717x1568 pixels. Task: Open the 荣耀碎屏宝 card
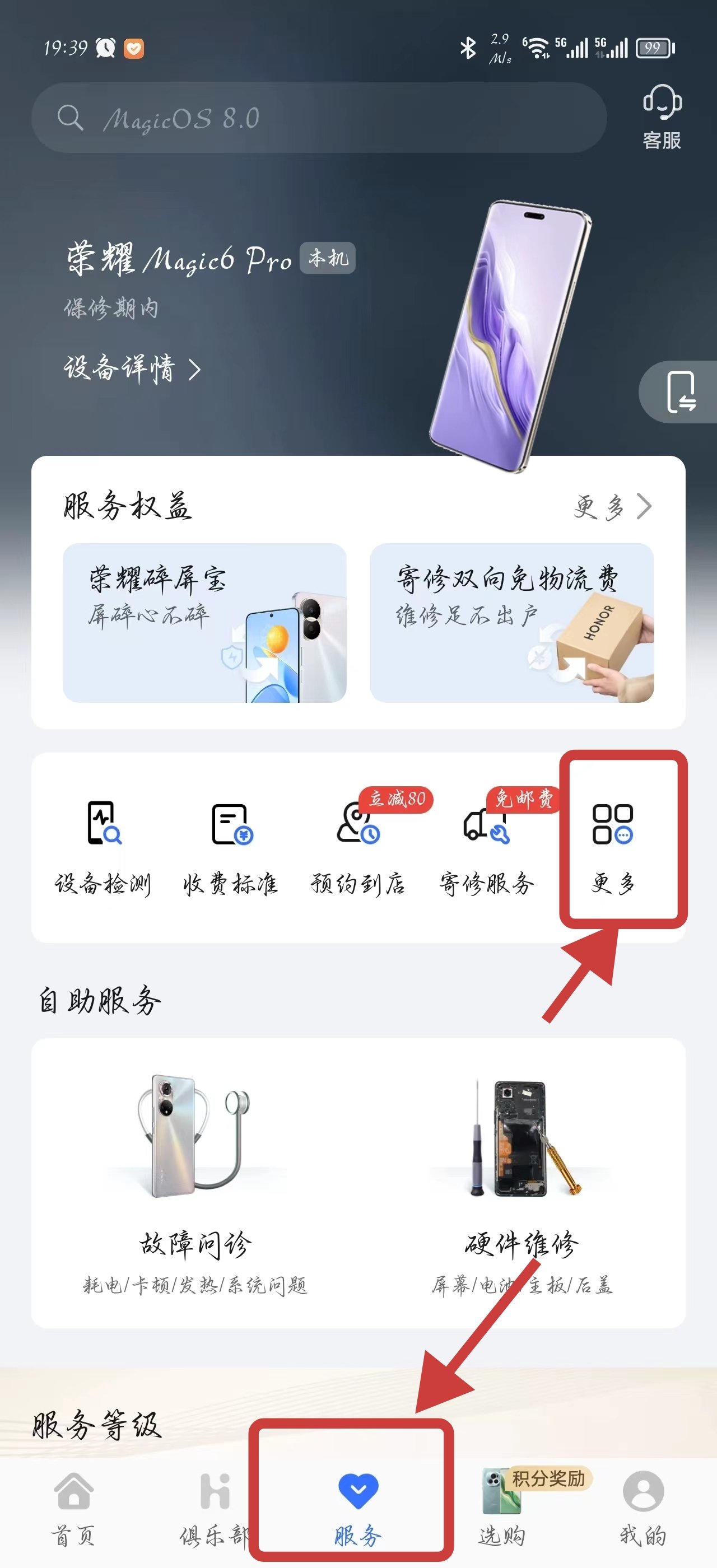[x=204, y=622]
